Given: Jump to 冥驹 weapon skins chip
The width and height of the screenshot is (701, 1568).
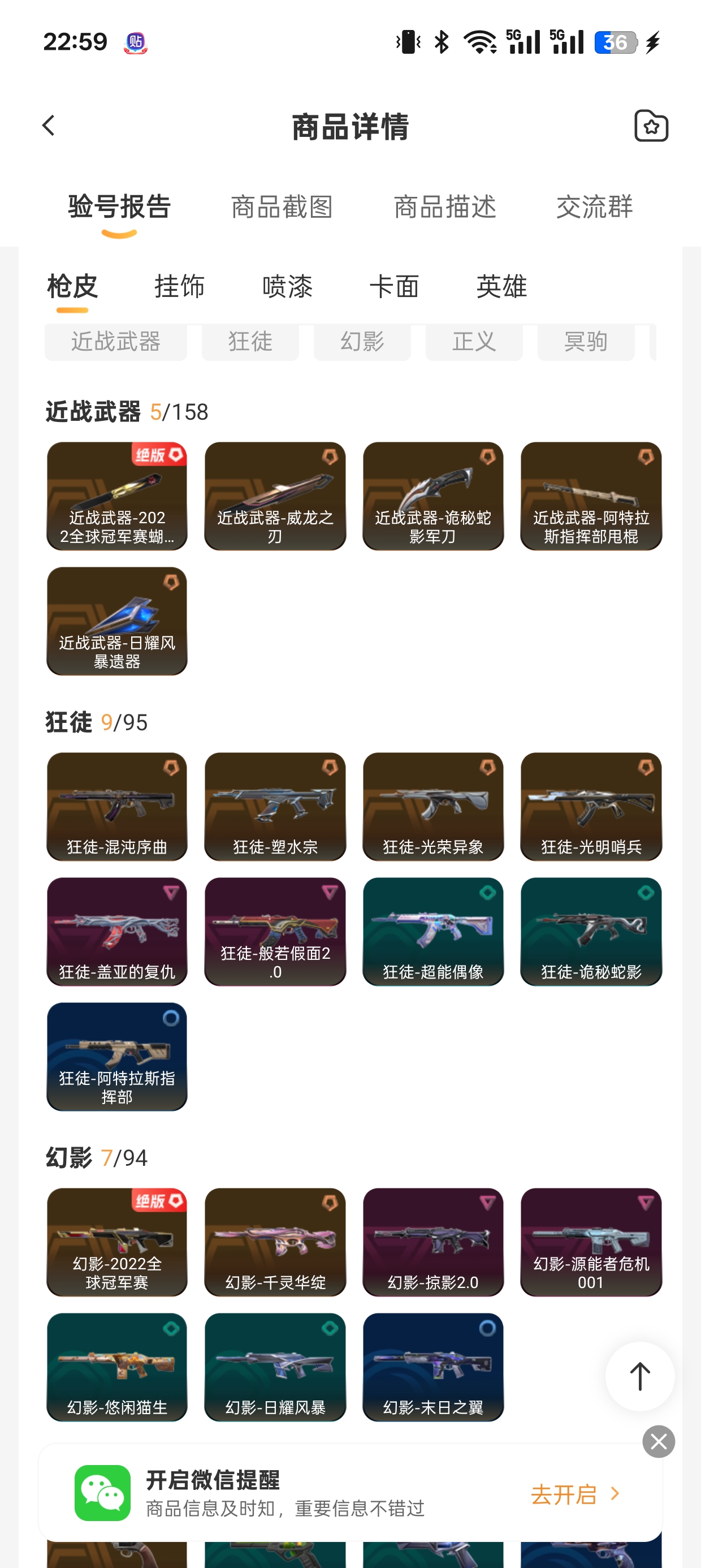Looking at the screenshot, I should pyautogui.click(x=585, y=342).
